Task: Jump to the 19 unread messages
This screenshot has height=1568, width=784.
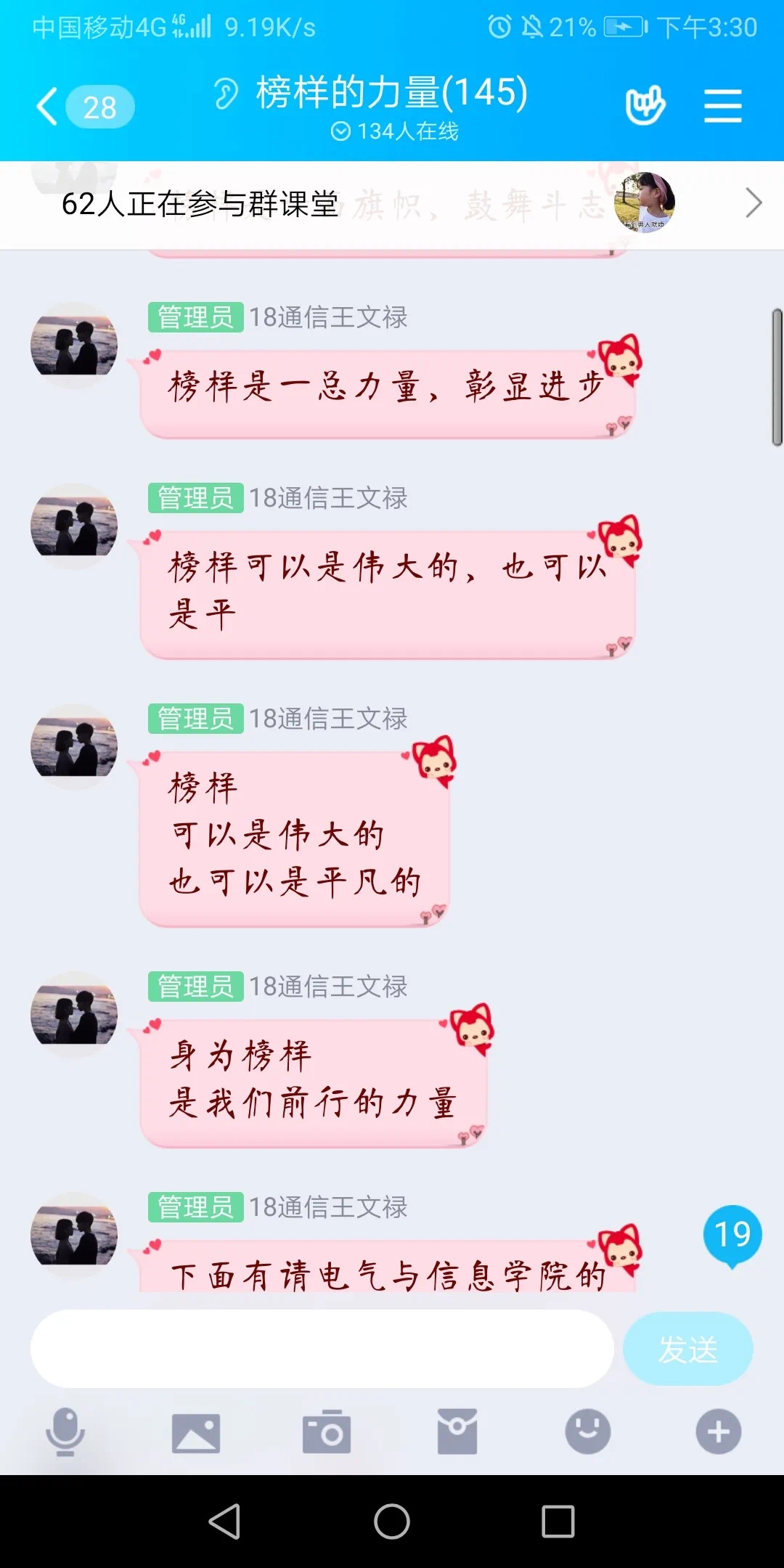Action: 732,1234
